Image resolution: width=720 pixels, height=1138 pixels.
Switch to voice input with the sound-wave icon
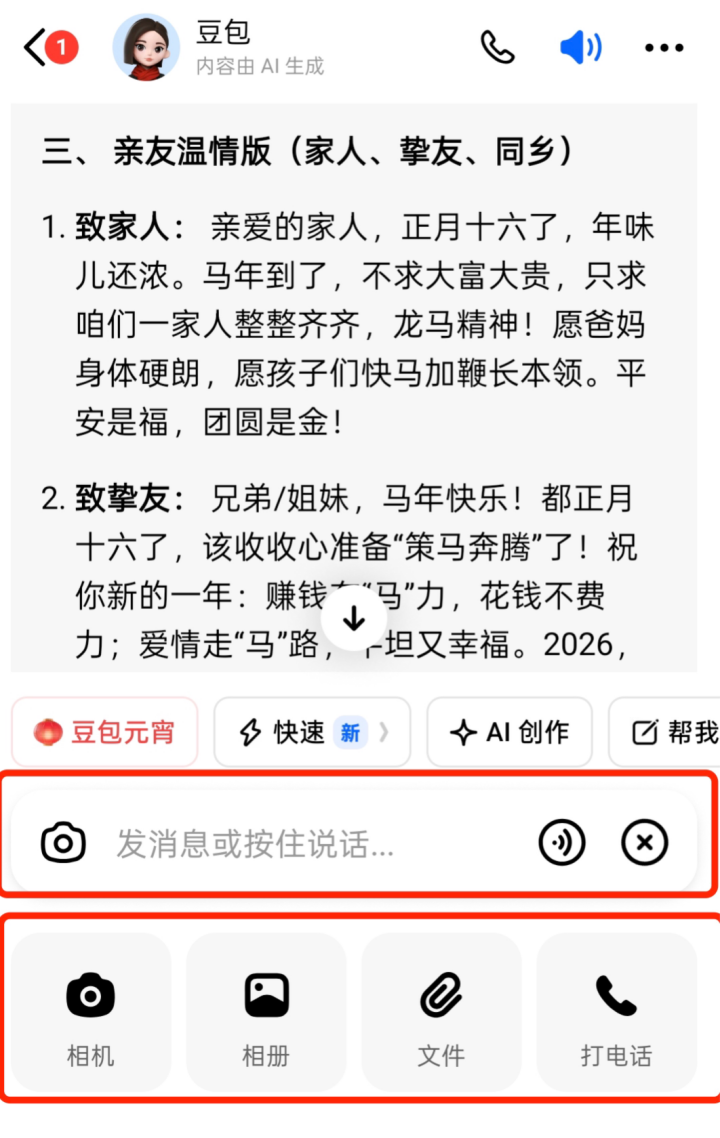click(562, 843)
